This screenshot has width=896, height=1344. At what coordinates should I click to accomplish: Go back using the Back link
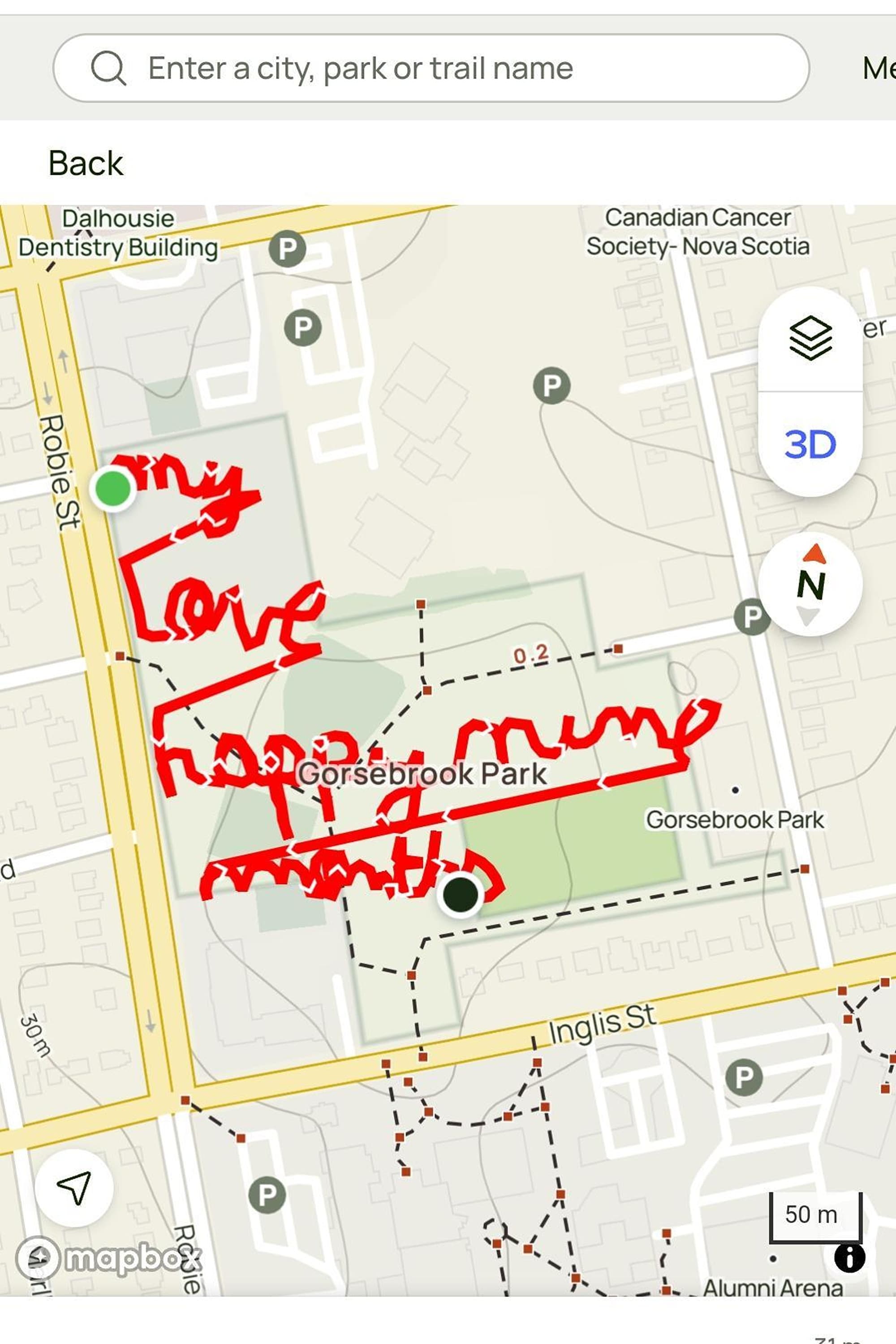coord(86,164)
